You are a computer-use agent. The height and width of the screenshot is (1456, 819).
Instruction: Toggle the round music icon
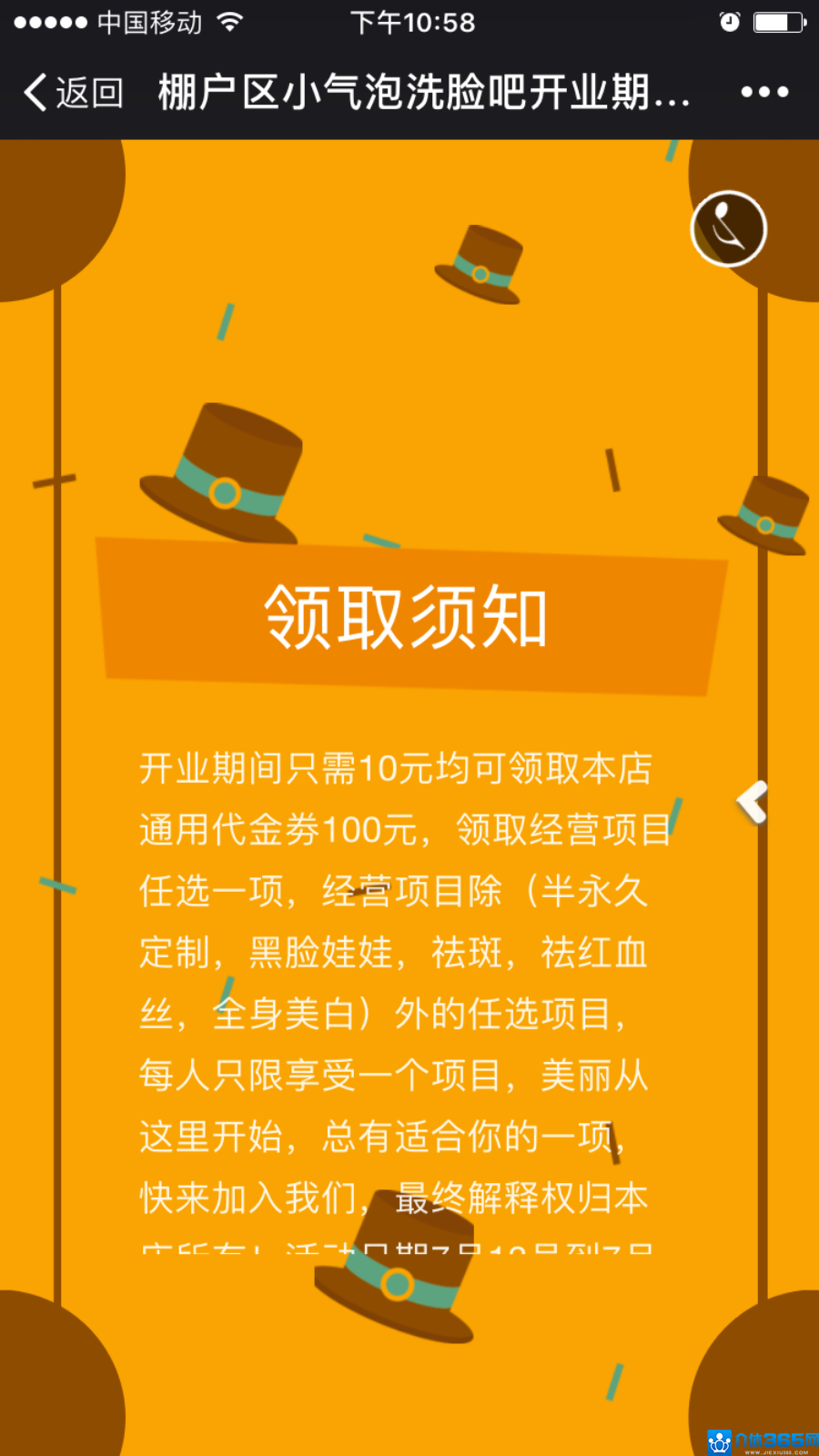pos(729,228)
